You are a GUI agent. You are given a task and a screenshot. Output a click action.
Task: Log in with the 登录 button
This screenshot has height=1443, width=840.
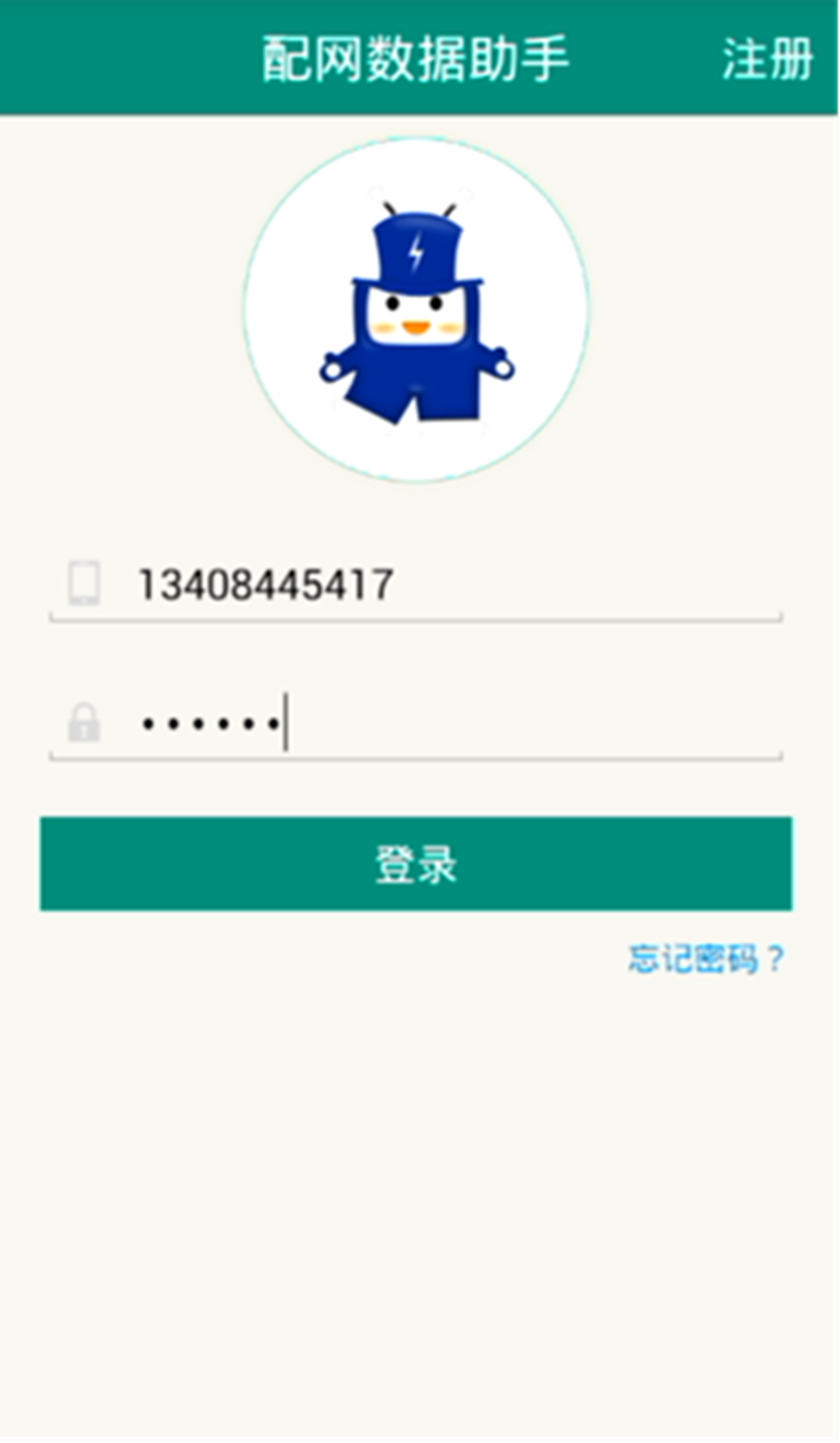point(416,864)
